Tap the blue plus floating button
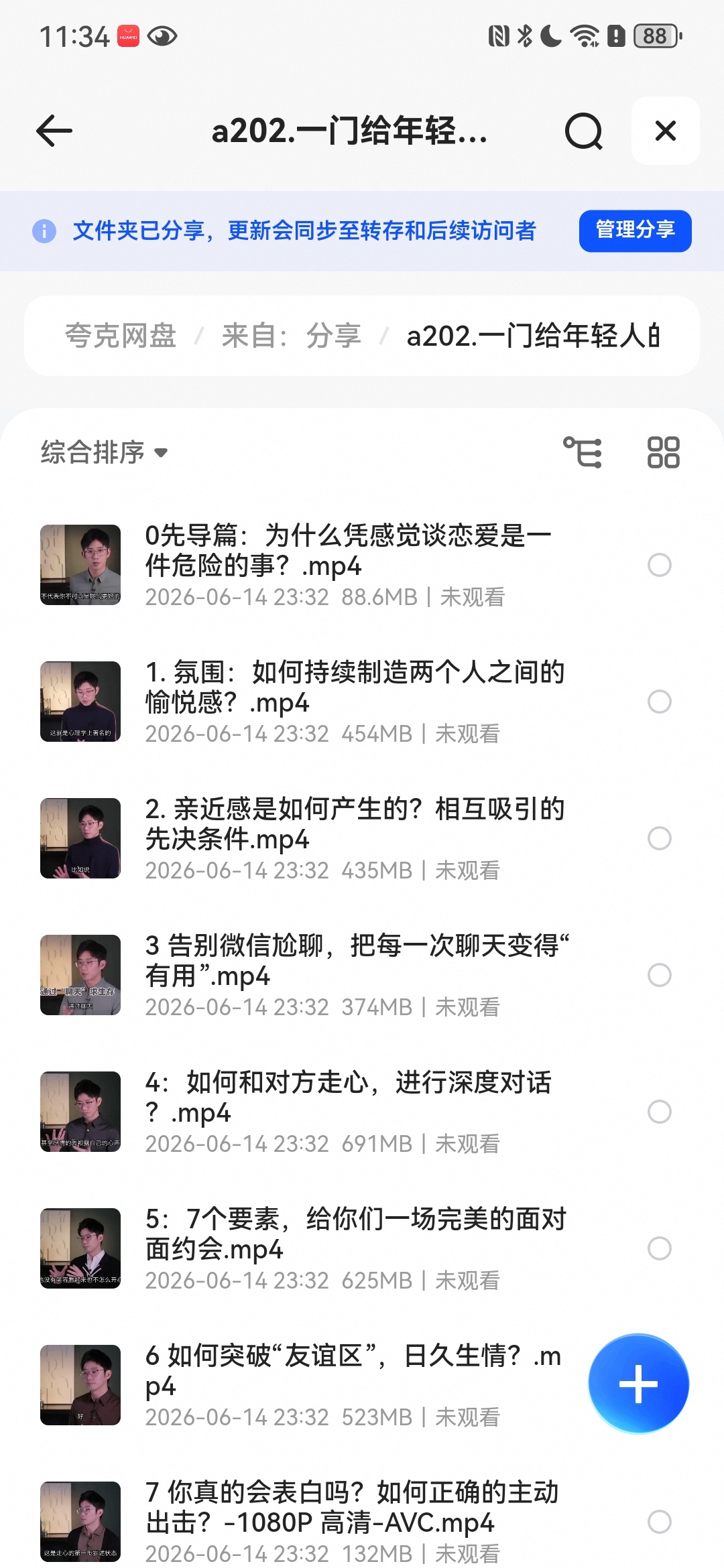This screenshot has height=1568, width=724. pos(638,1384)
